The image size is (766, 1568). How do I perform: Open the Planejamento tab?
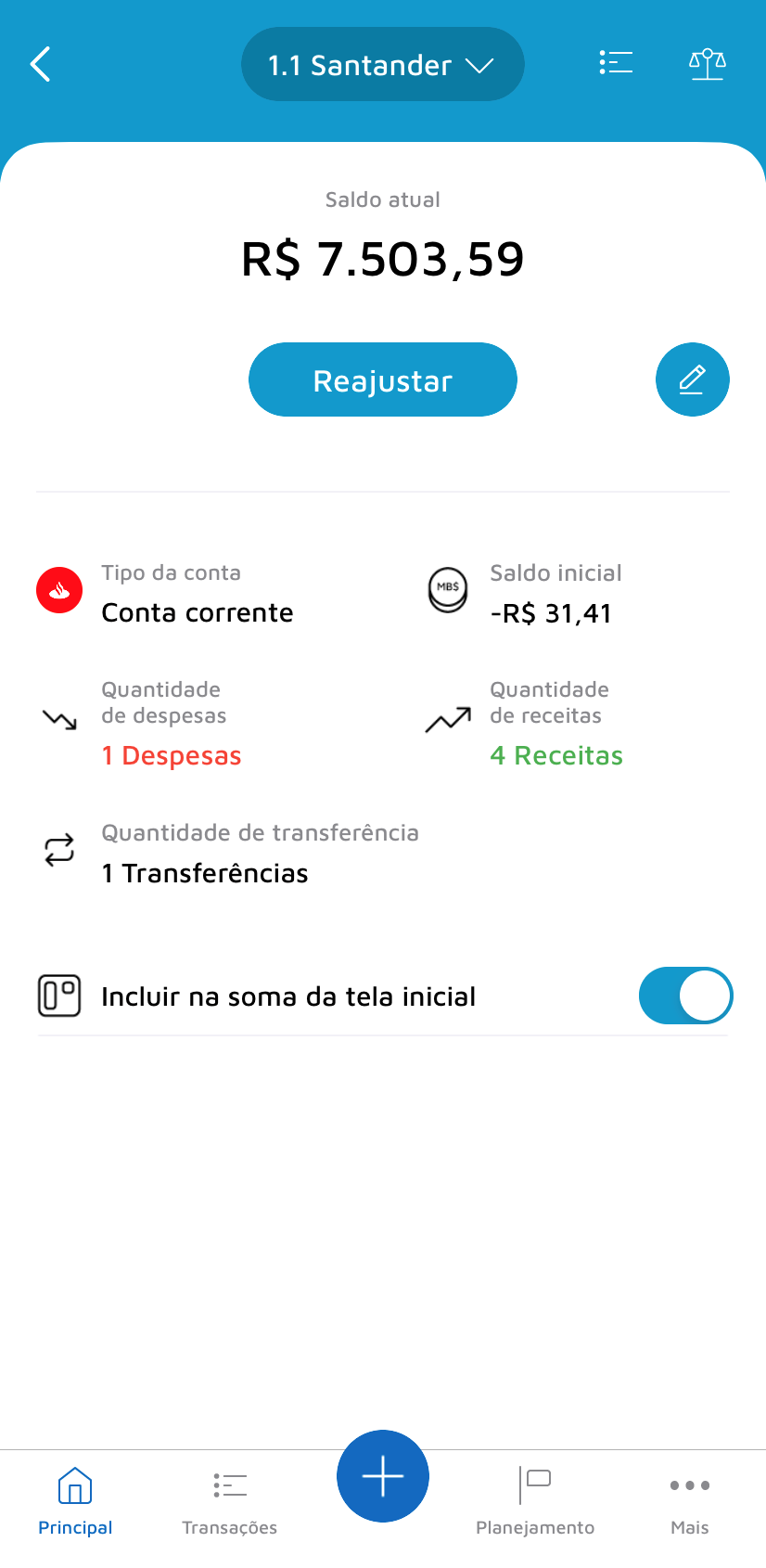tap(535, 1501)
